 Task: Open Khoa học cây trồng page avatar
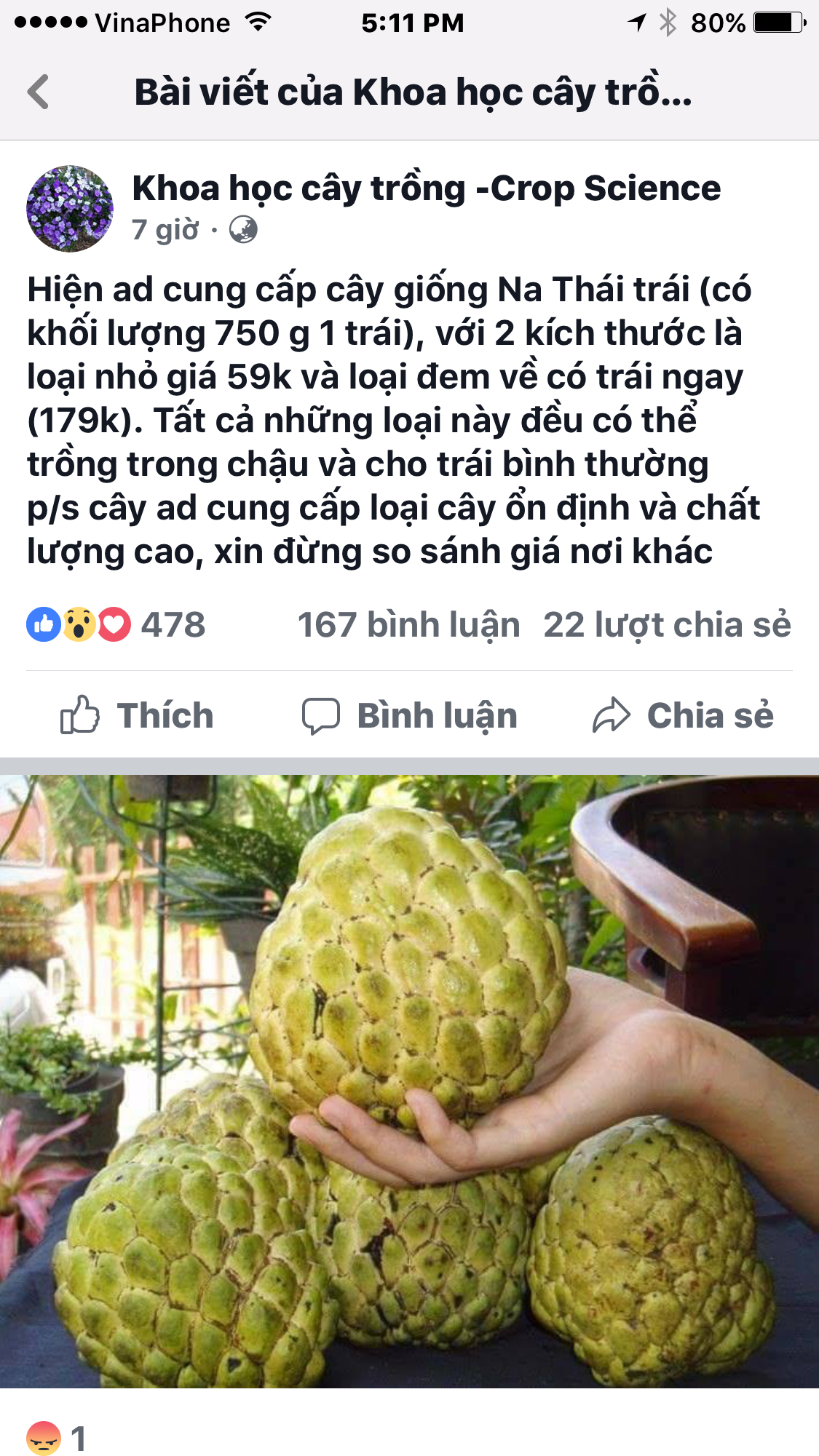pos(70,209)
